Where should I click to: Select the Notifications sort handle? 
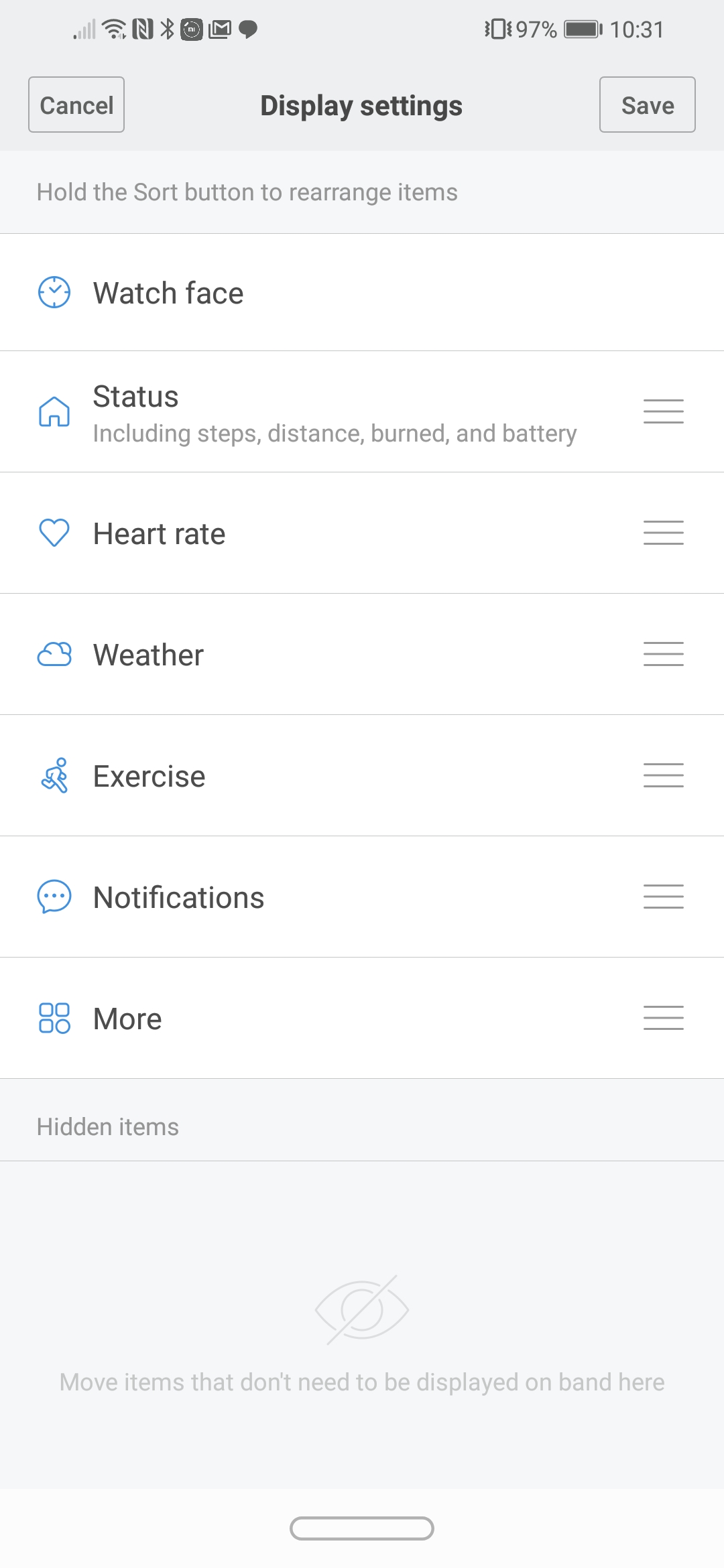664,897
